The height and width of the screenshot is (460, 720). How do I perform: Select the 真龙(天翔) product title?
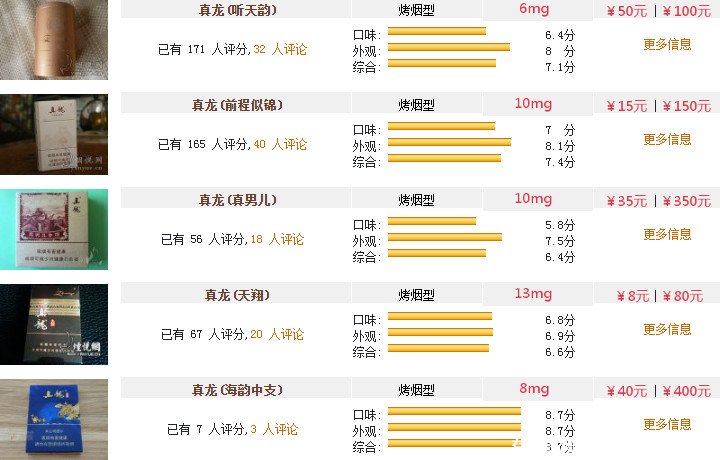(x=234, y=295)
